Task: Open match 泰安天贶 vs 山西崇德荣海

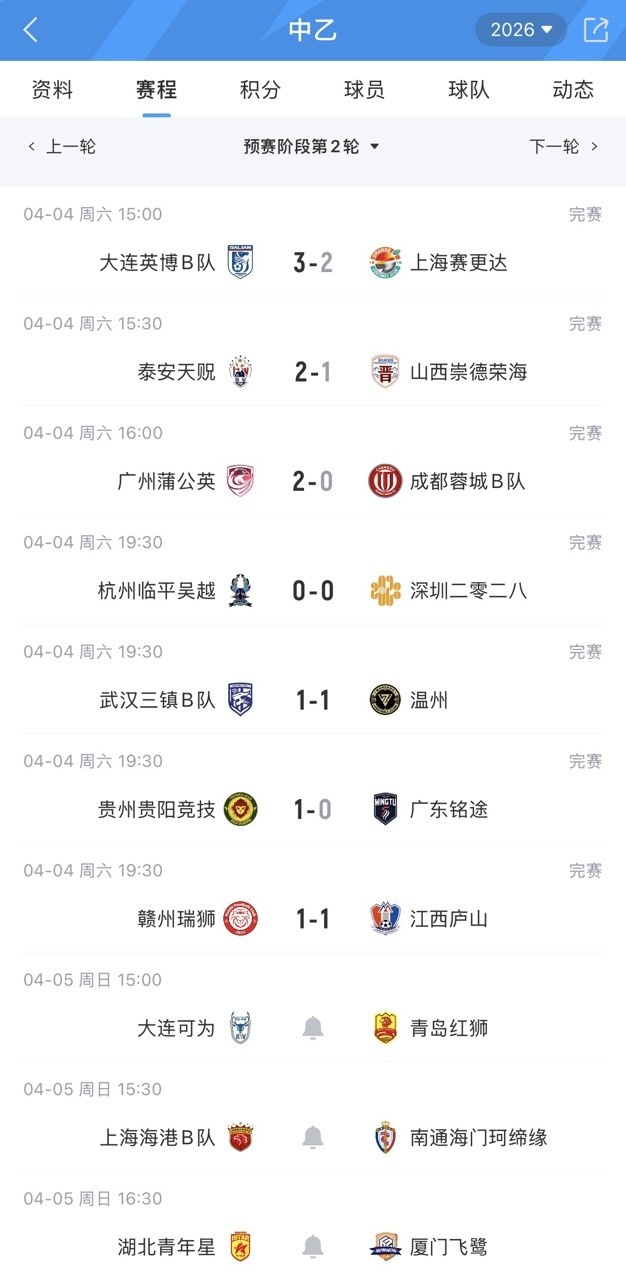Action: coord(313,372)
